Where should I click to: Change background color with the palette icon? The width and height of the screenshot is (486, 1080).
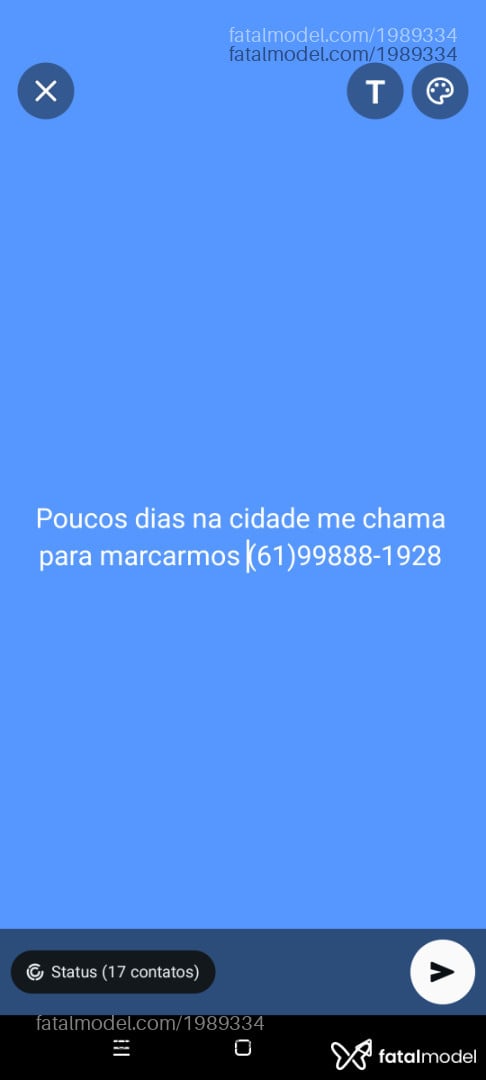pos(440,91)
